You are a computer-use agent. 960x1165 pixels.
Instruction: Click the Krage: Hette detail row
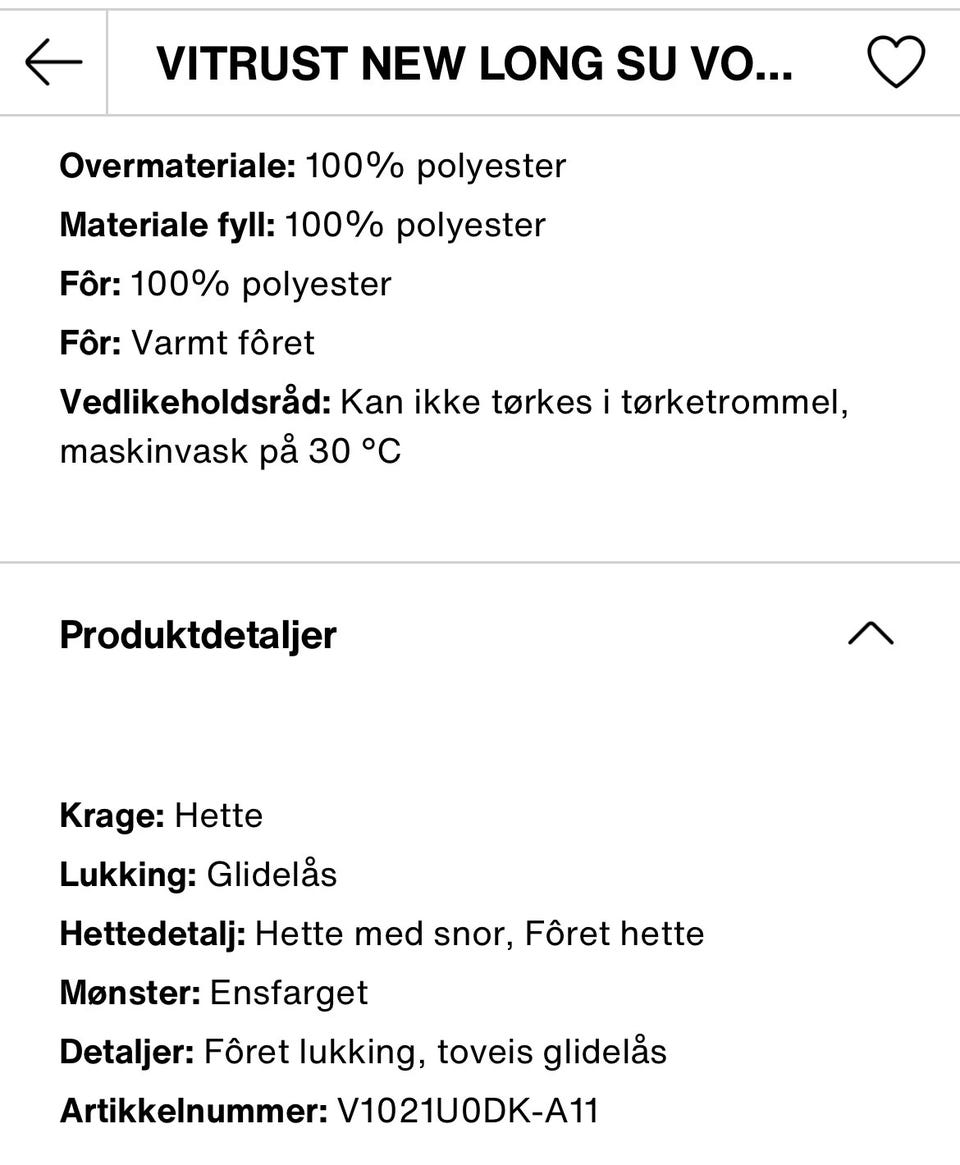(161, 816)
